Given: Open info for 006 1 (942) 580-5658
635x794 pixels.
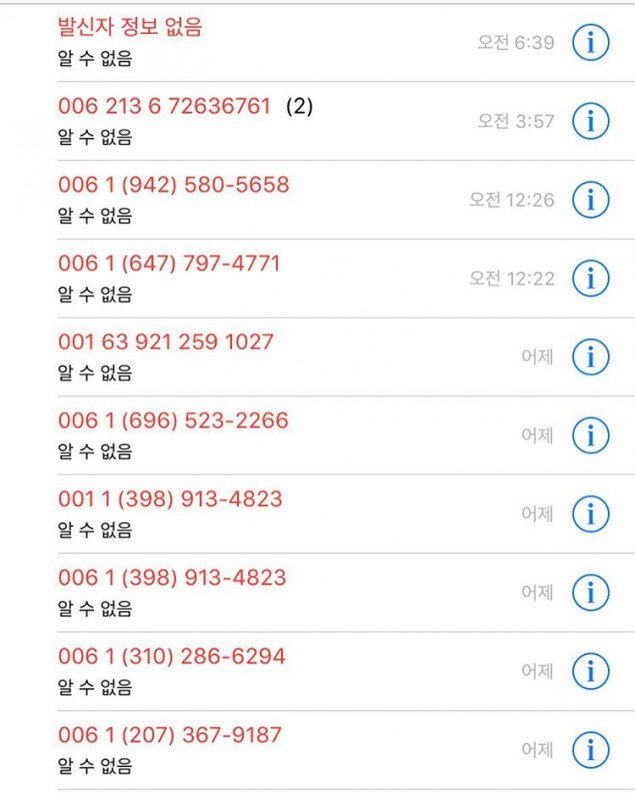Looking at the screenshot, I should (x=590, y=200).
